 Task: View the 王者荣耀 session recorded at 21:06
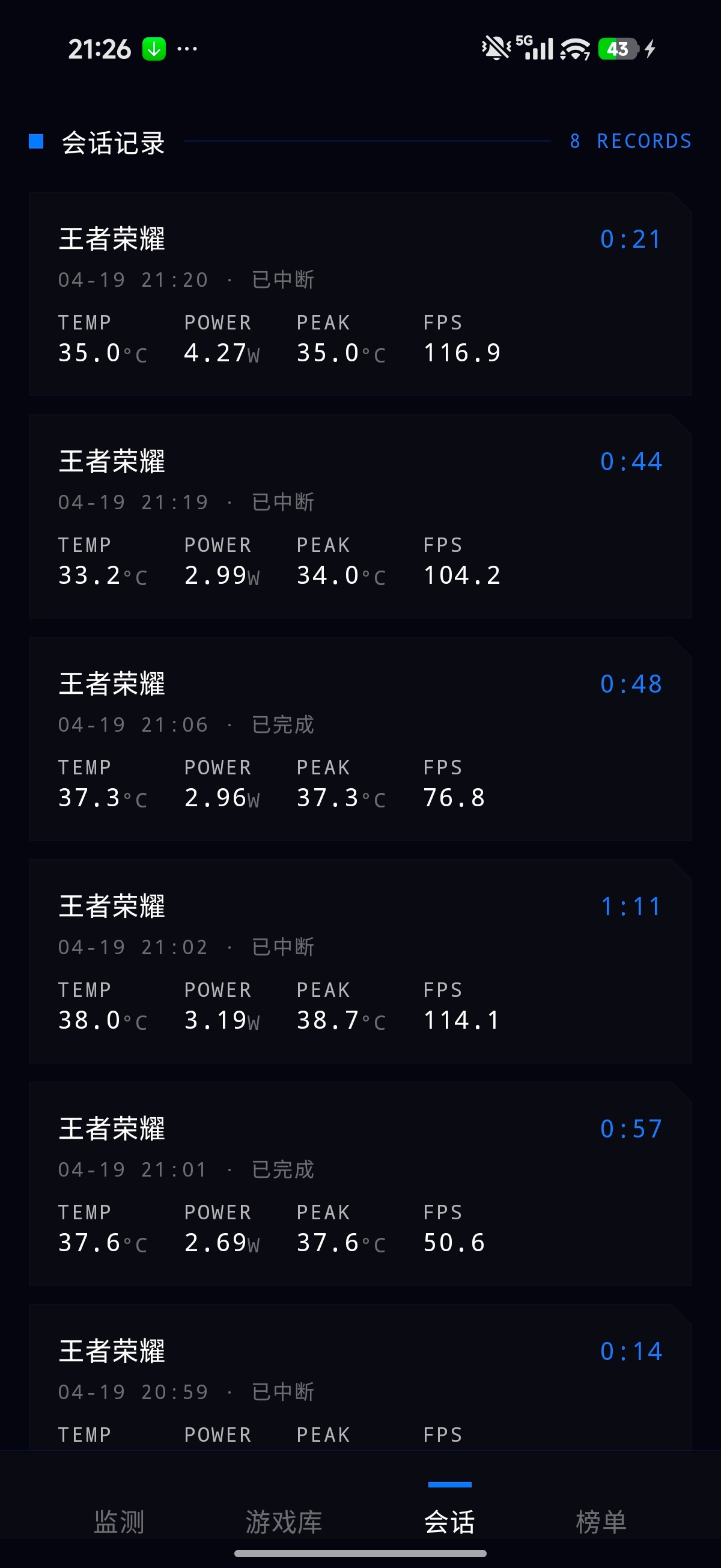(x=360, y=739)
